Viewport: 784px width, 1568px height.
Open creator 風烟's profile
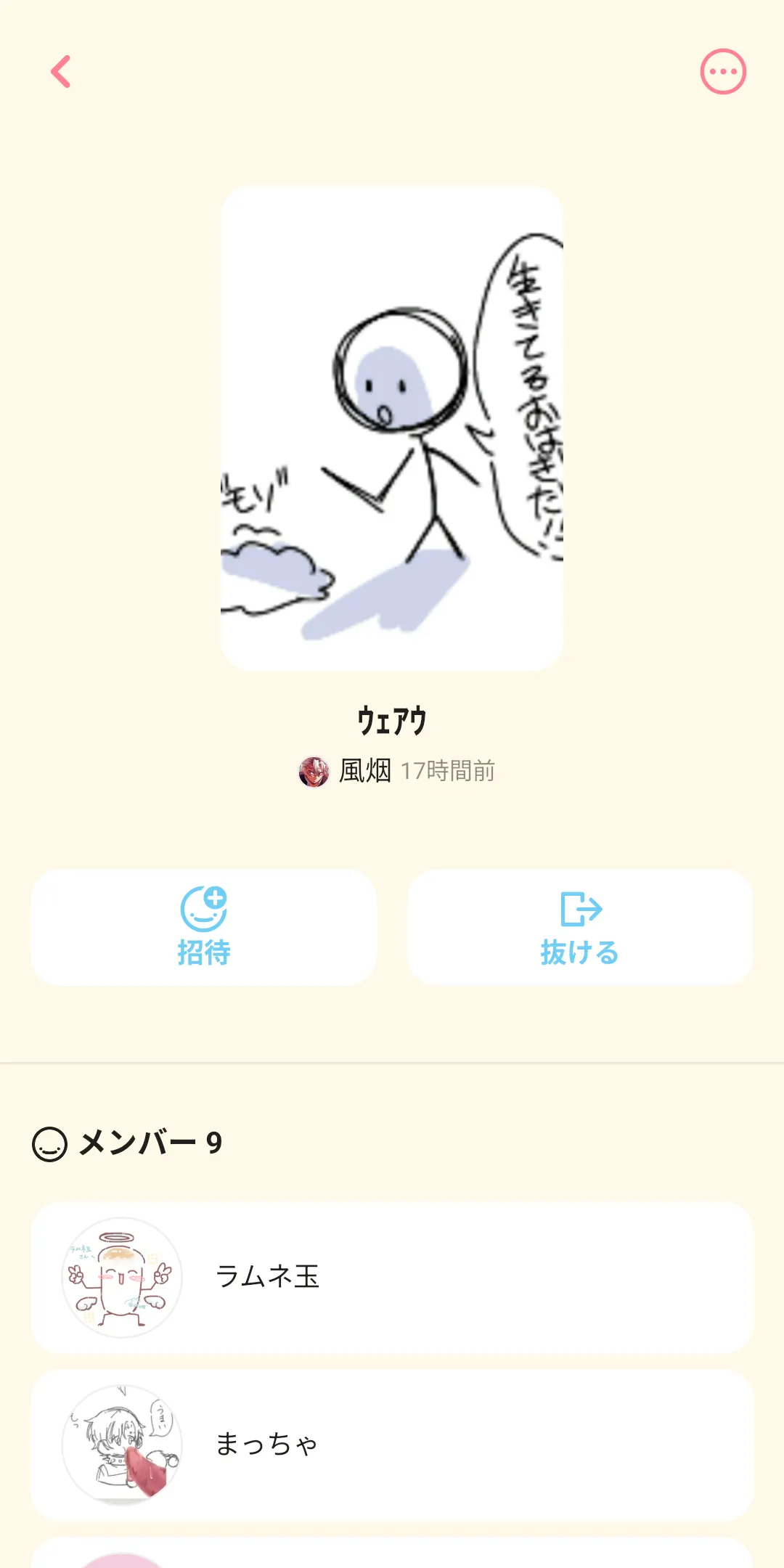pyautogui.click(x=347, y=771)
